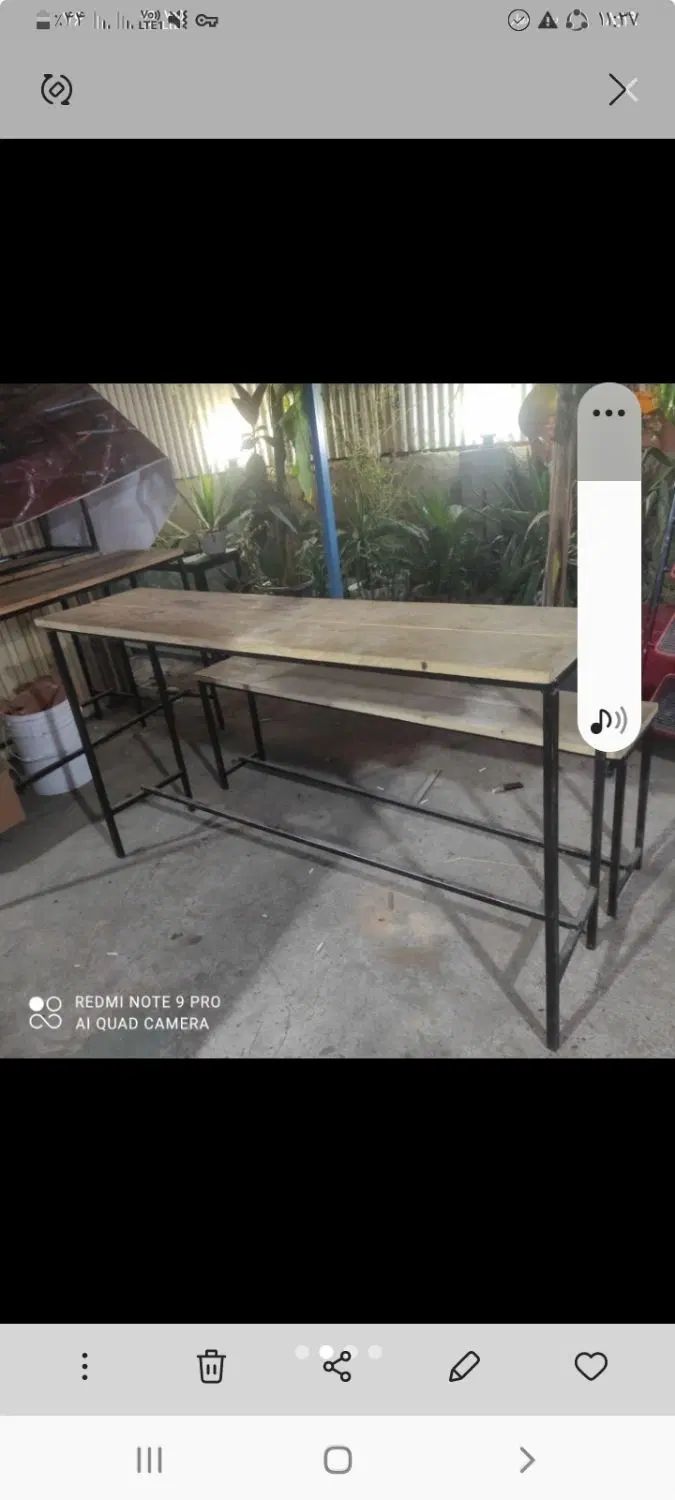Share this photo
The image size is (675, 1500).
337,1366
